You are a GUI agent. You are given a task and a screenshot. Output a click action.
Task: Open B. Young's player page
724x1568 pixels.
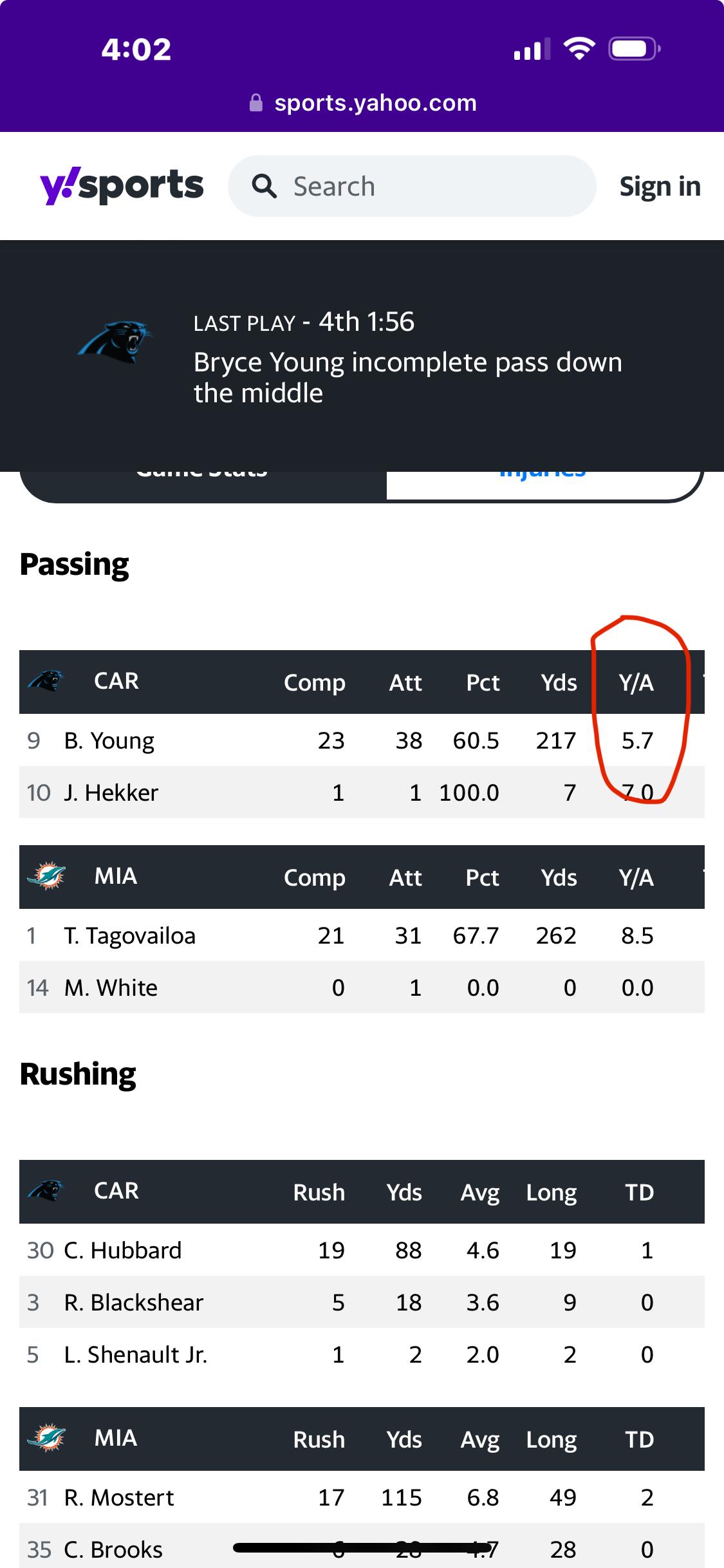pyautogui.click(x=109, y=740)
